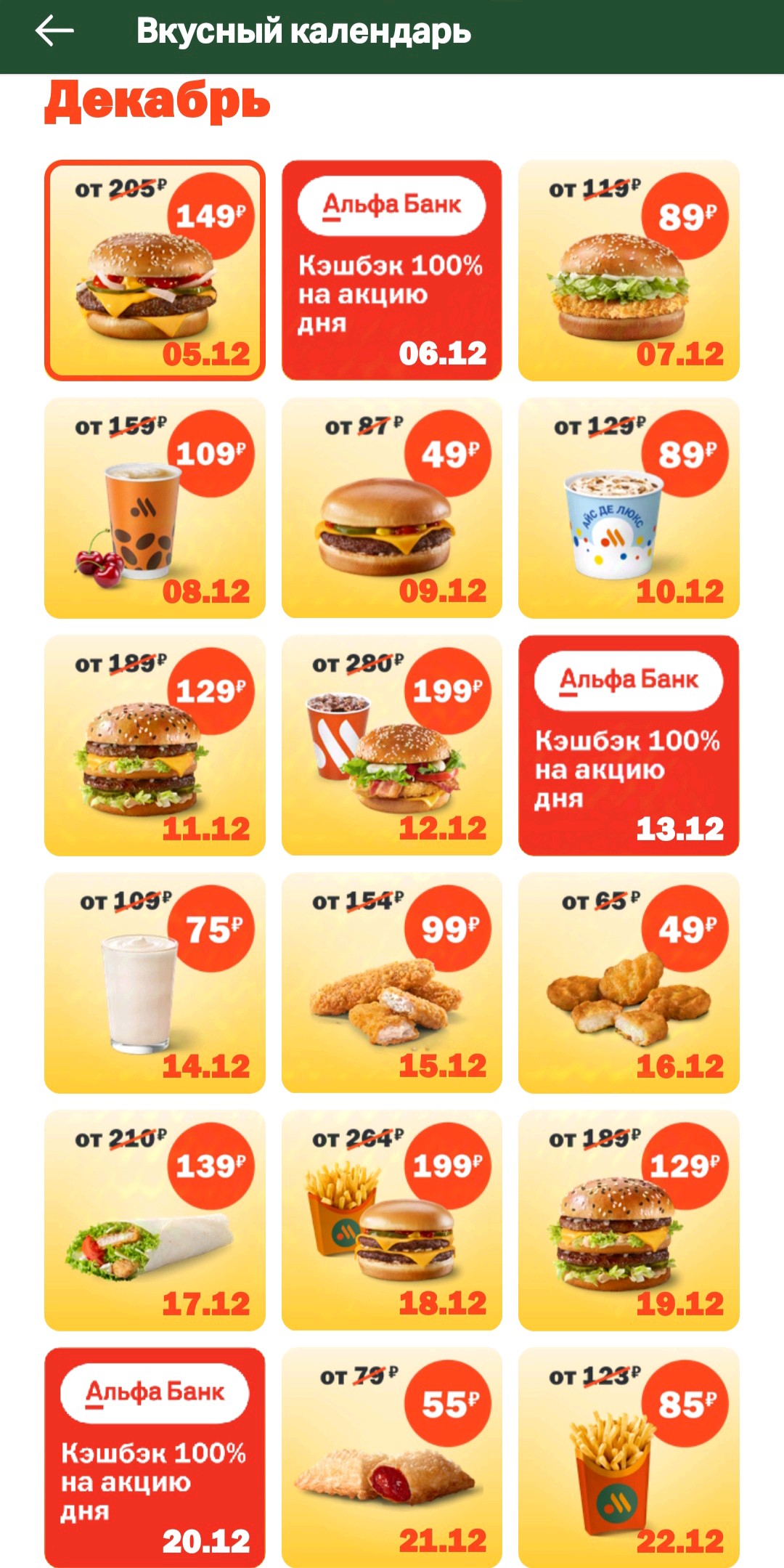
Task: Open the 15.12 chicken strips offer
Action: click(x=392, y=983)
